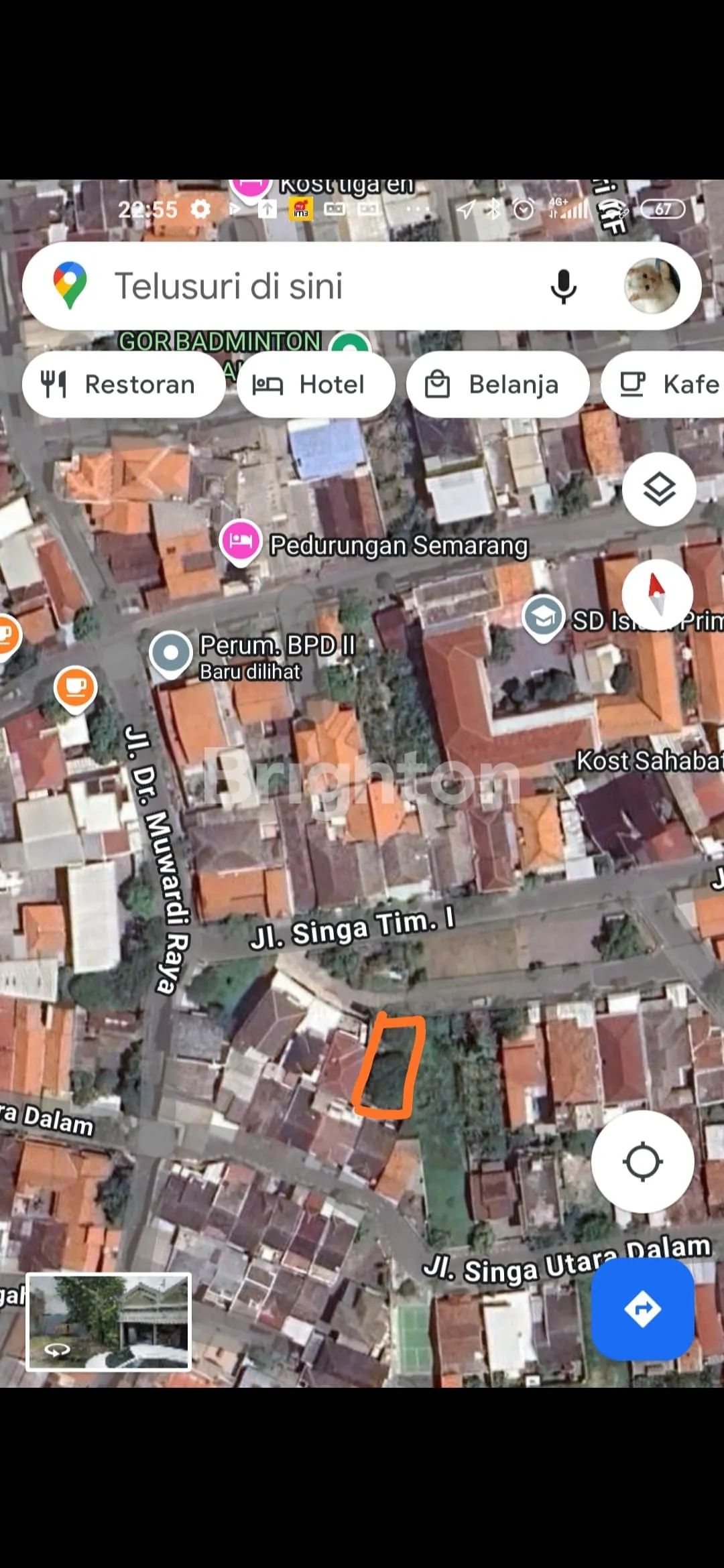Start voice search with the microphone
The height and width of the screenshot is (1568, 724).
click(x=563, y=286)
